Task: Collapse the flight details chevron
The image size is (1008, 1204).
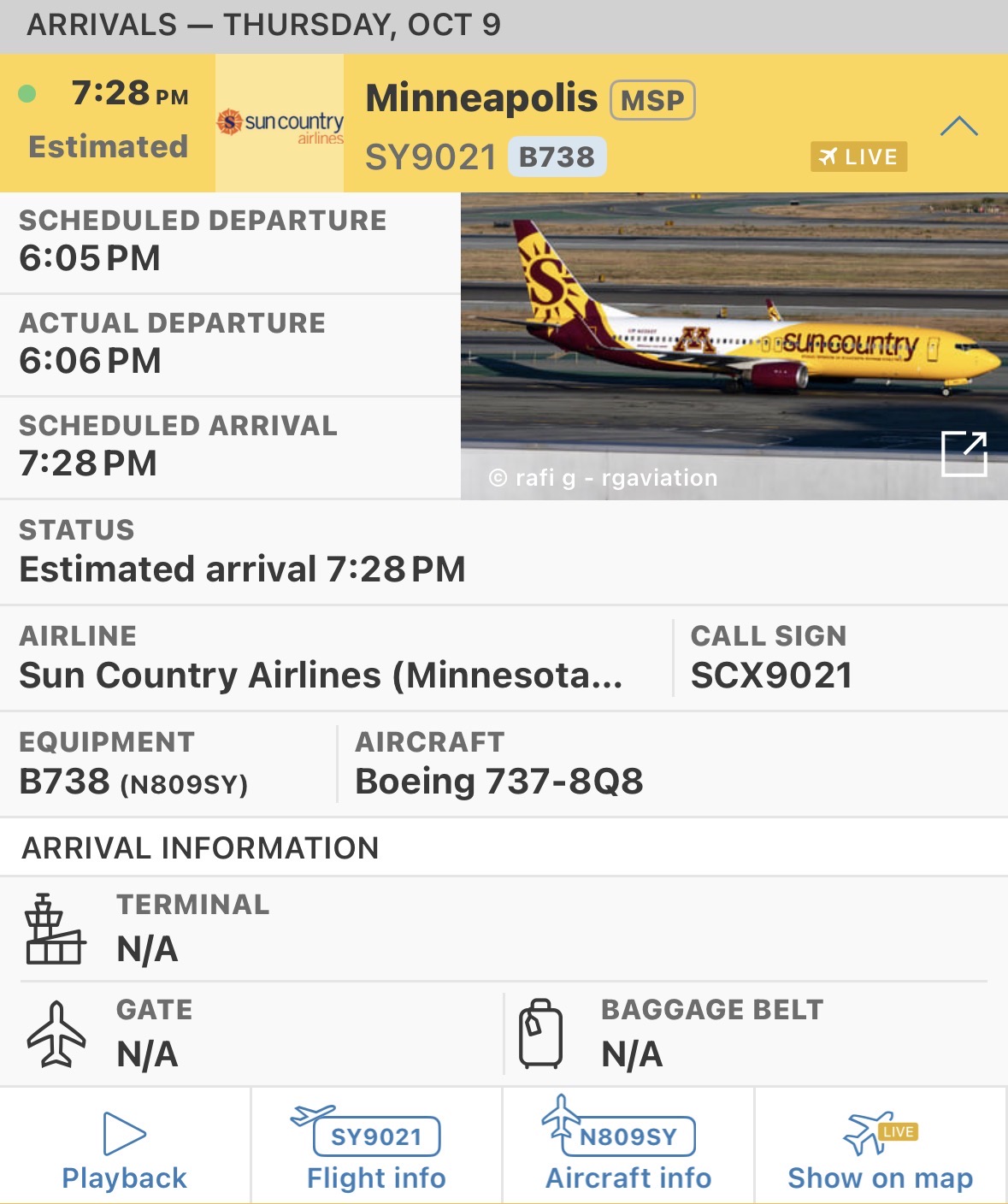Action: pyautogui.click(x=958, y=127)
